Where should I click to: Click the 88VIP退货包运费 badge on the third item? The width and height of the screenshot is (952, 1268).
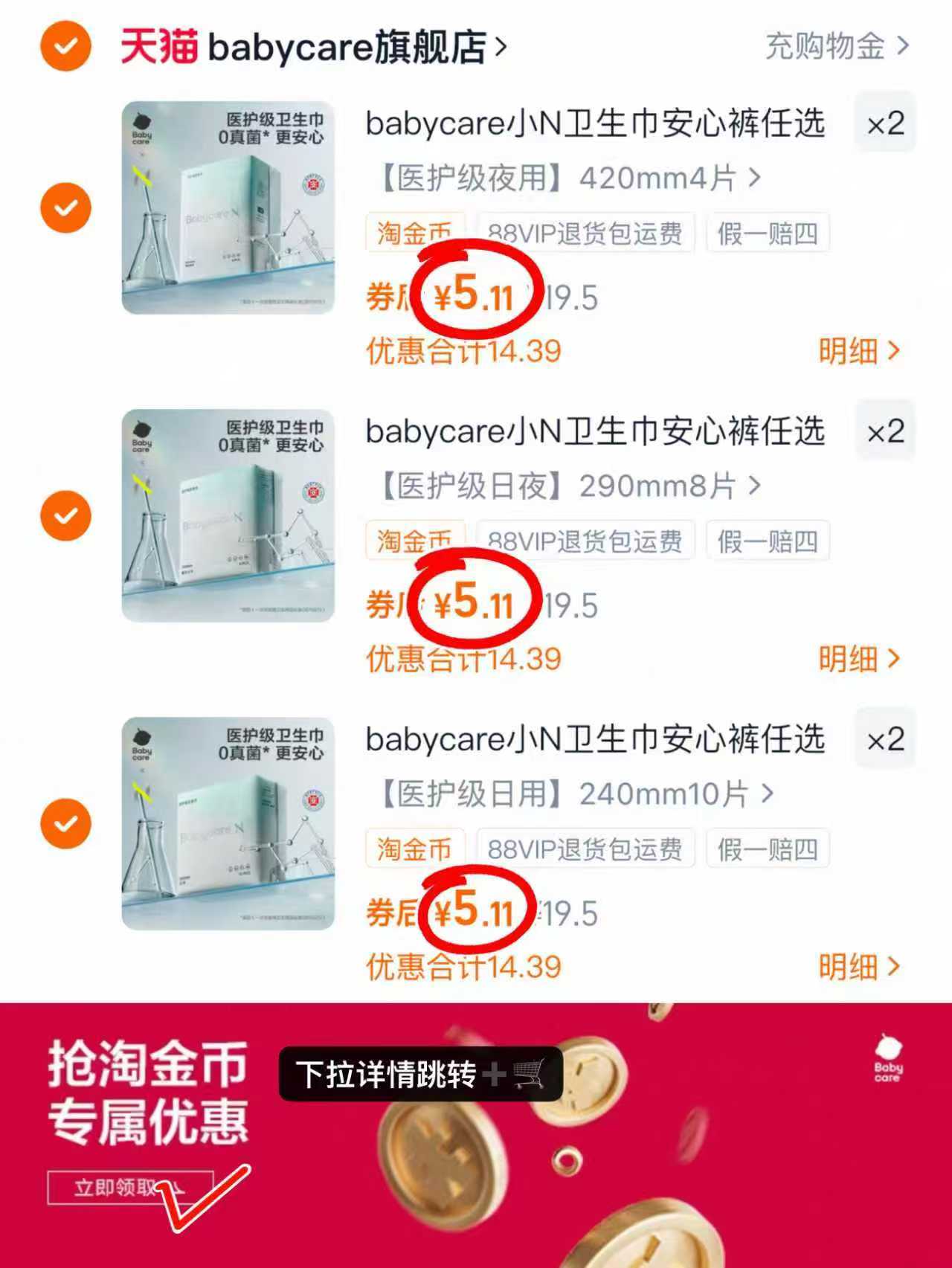pos(587,849)
